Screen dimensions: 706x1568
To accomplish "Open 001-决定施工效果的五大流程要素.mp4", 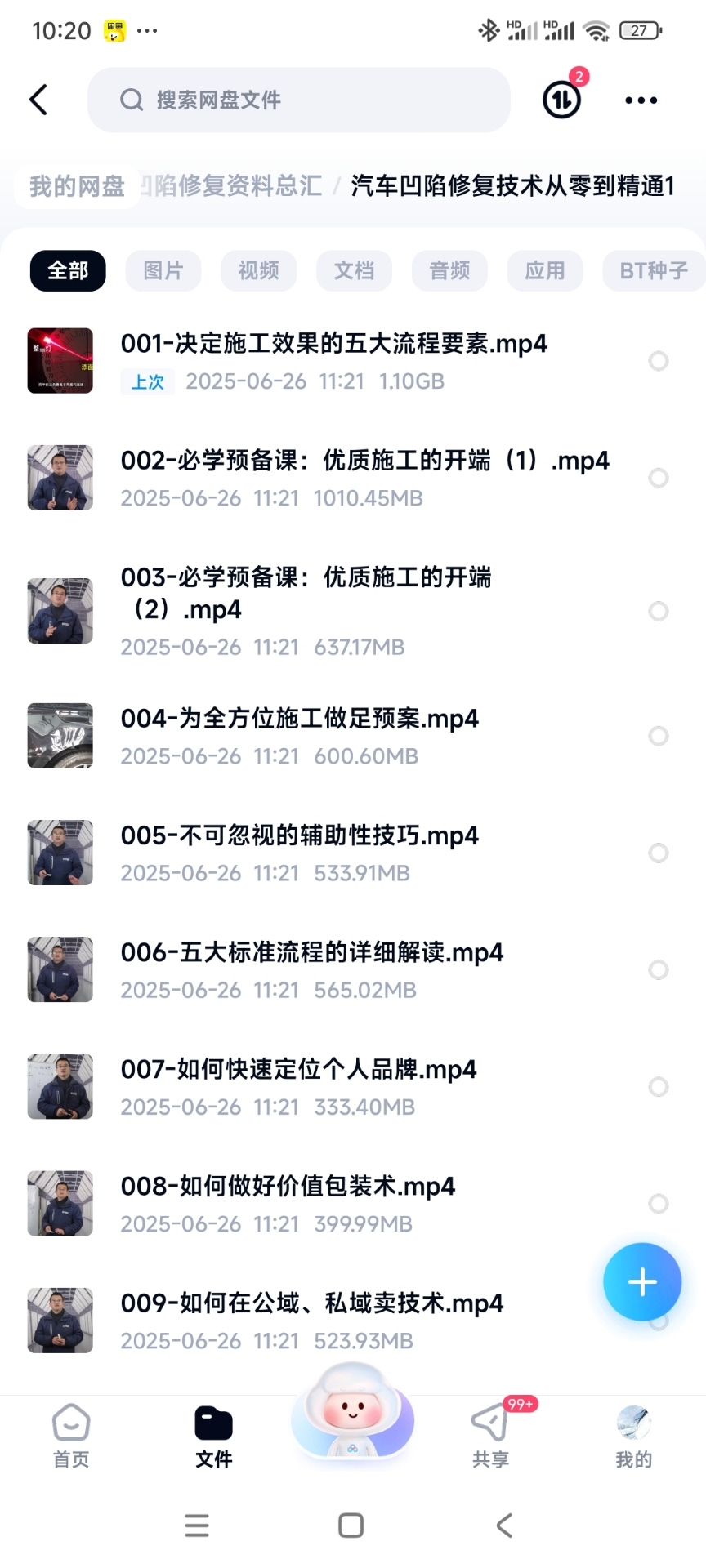I will click(x=333, y=344).
